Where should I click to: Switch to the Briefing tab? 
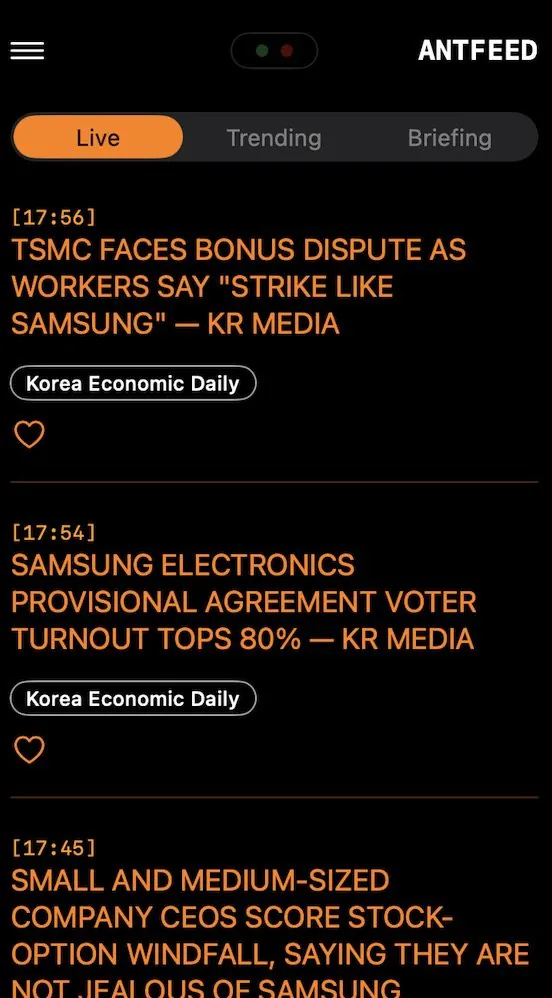[449, 137]
